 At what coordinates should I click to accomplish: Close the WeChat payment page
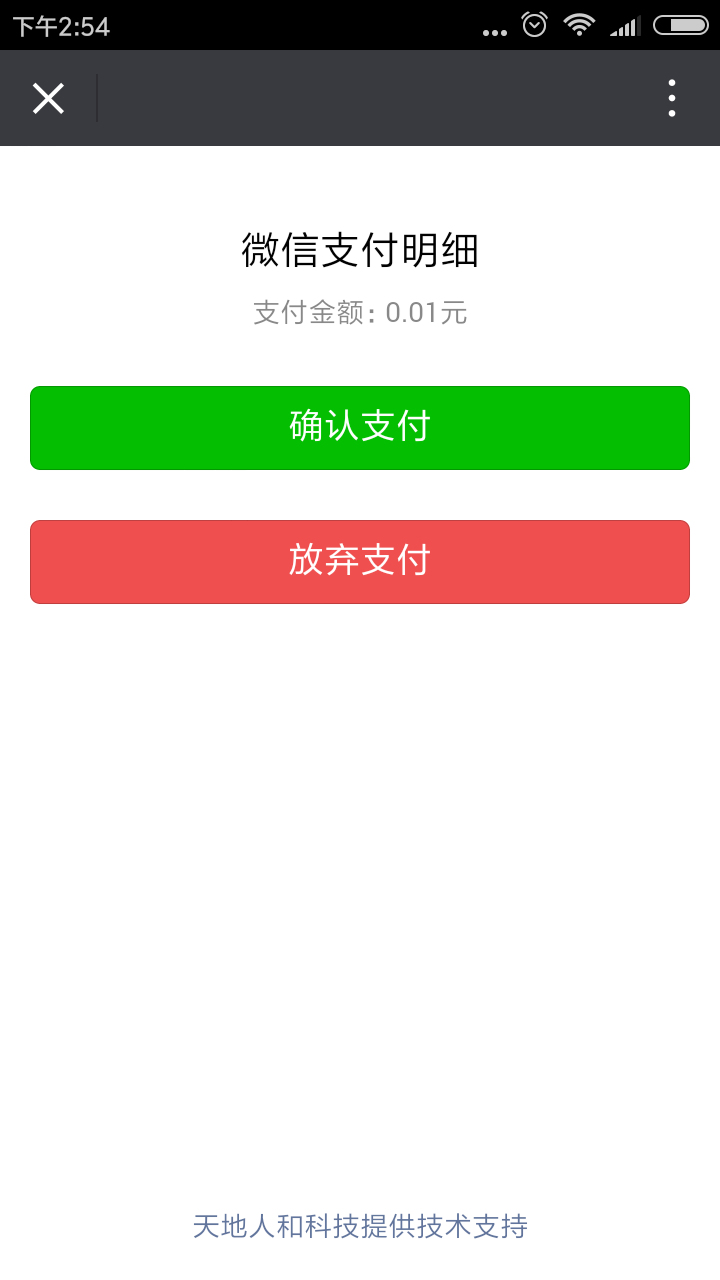click(x=48, y=98)
